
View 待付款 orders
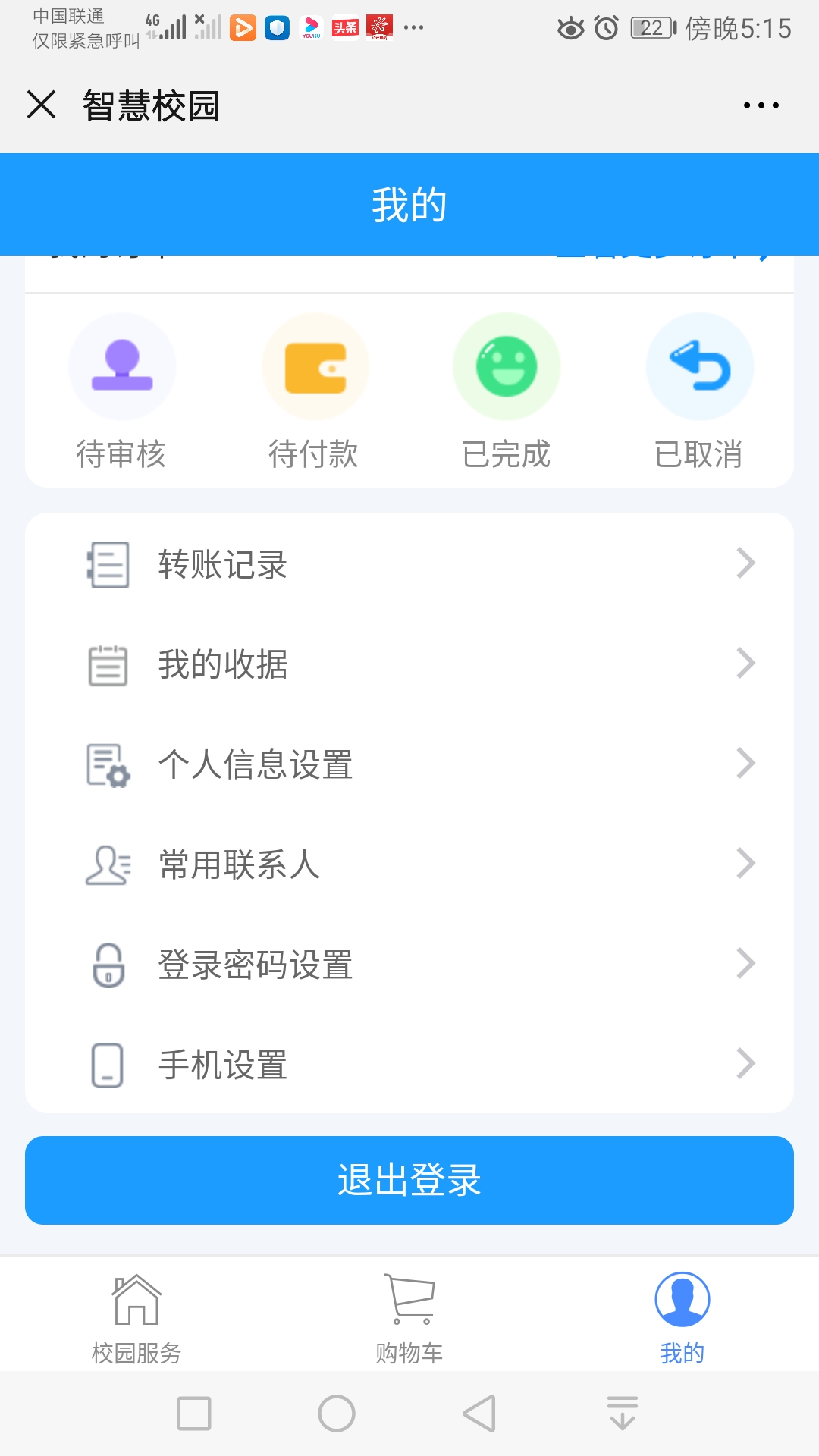pos(314,392)
